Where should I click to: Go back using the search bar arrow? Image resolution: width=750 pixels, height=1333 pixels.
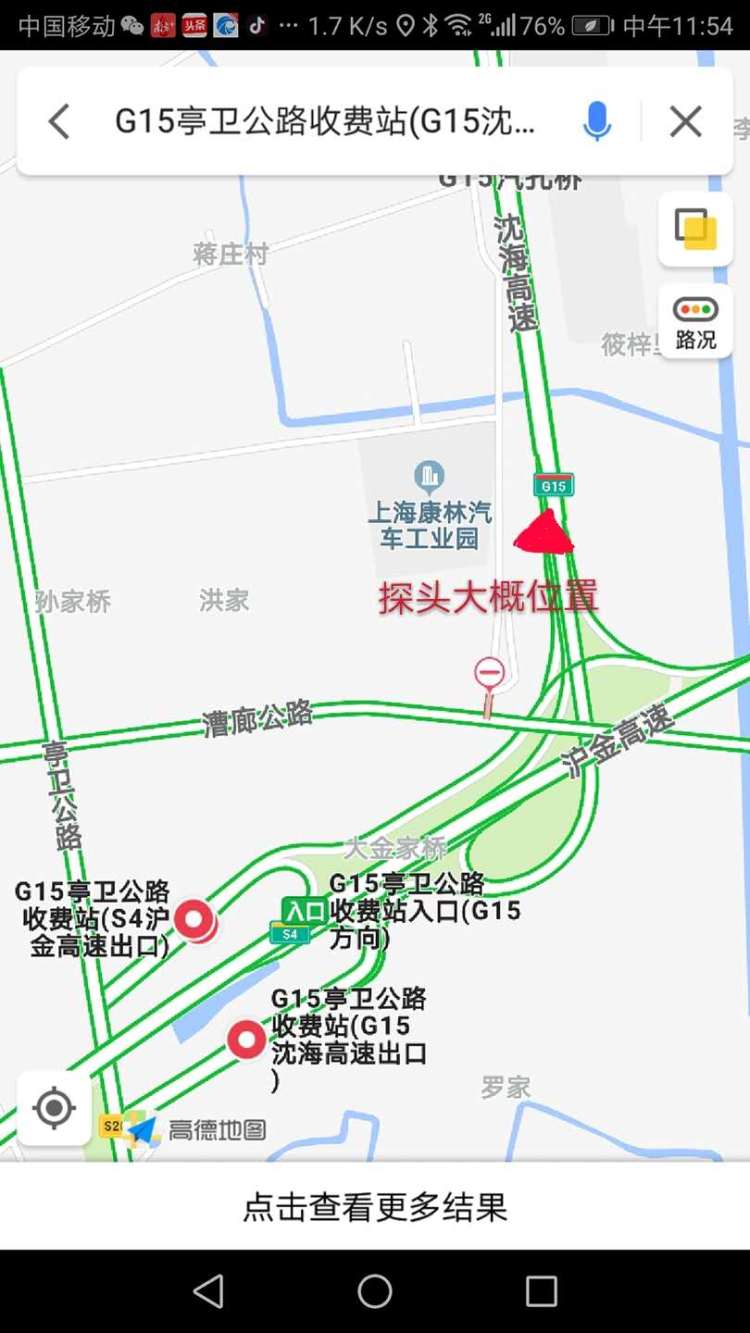coord(59,122)
